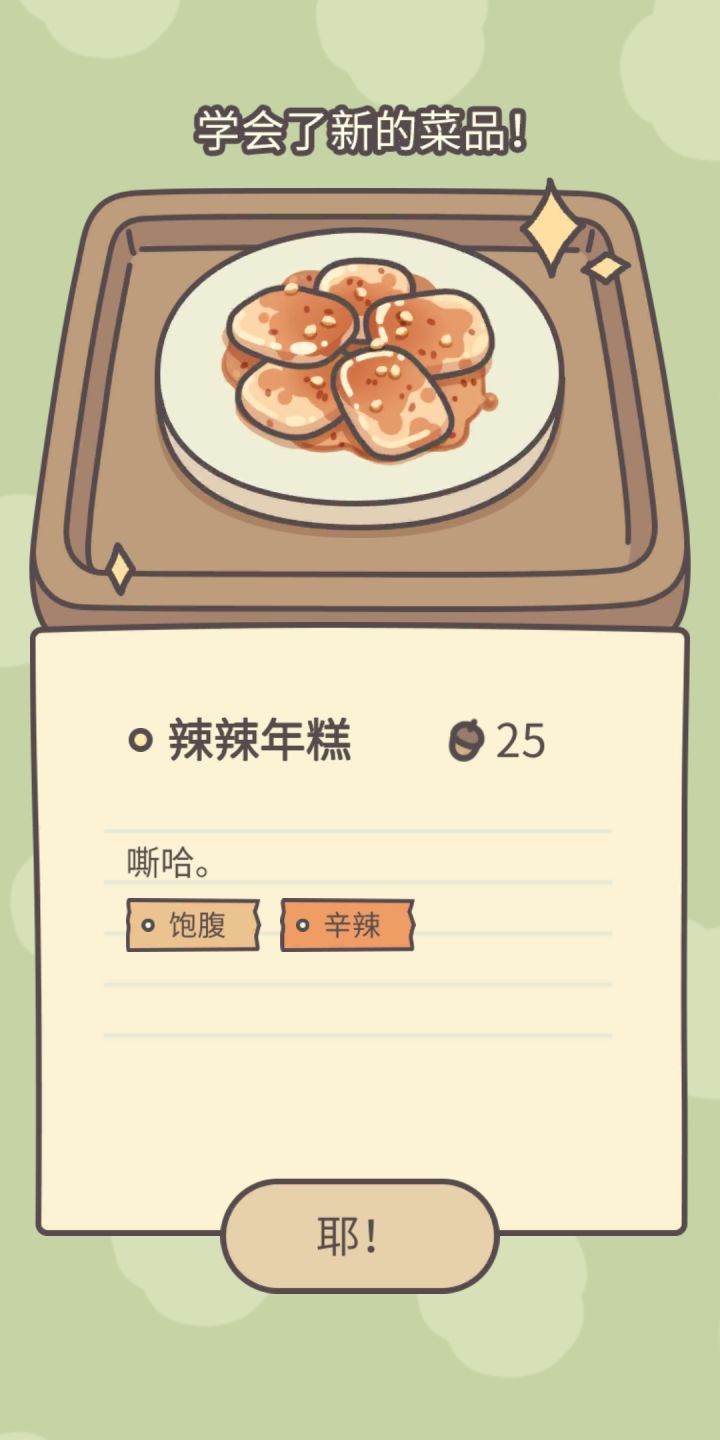The height and width of the screenshot is (1440, 720).
Task: Click the dot icon inside the 辛辣 tag
Action: click(x=305, y=926)
